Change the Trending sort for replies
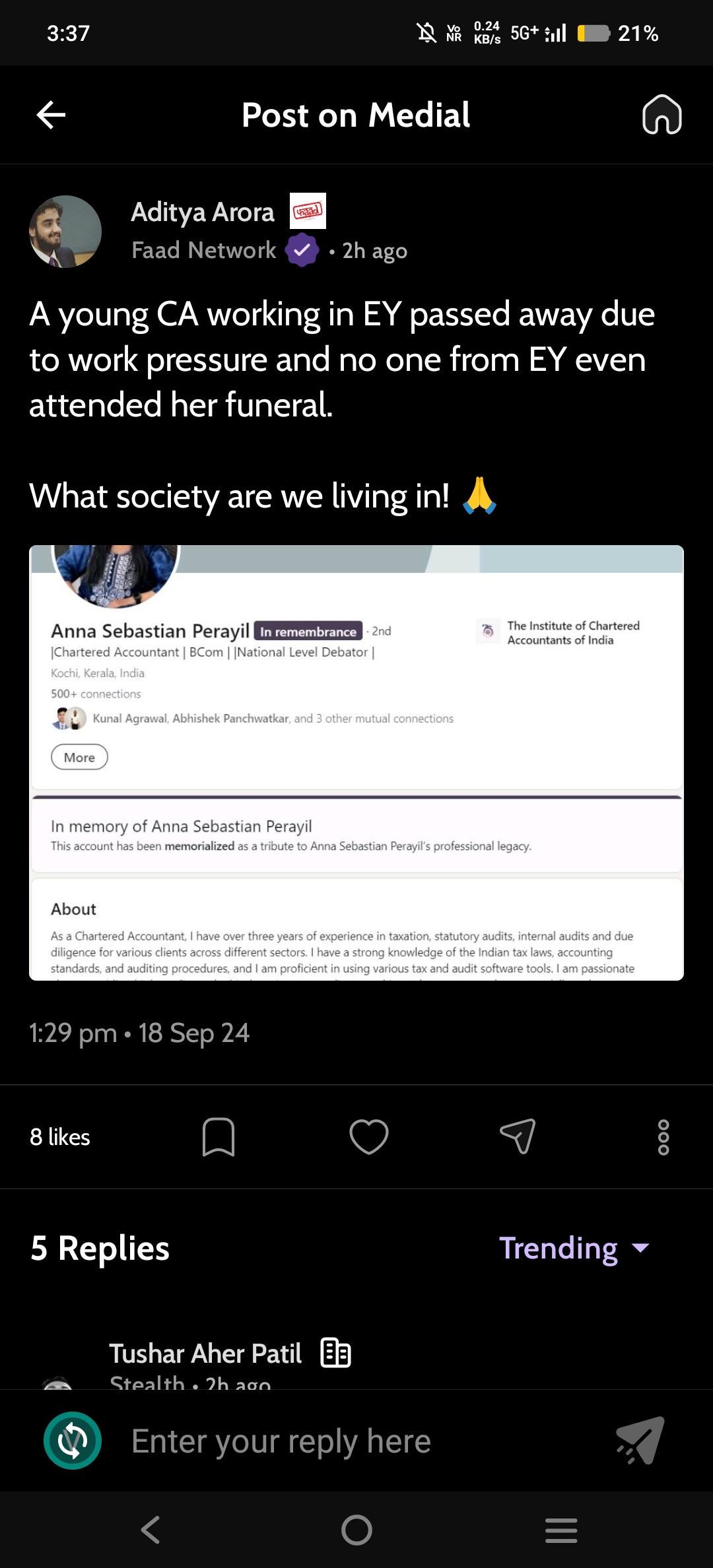713x1568 pixels. click(574, 1248)
